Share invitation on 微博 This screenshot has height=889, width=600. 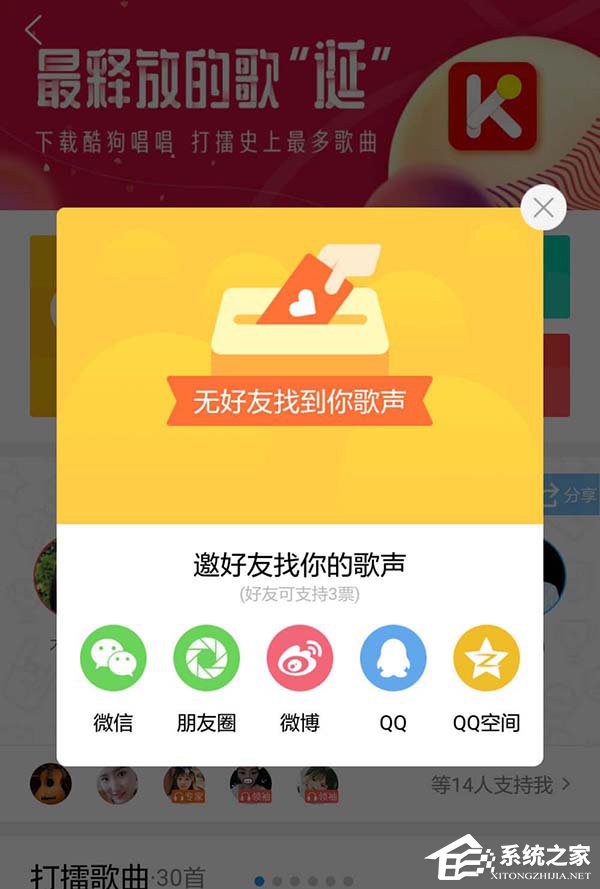pyautogui.click(x=299, y=659)
